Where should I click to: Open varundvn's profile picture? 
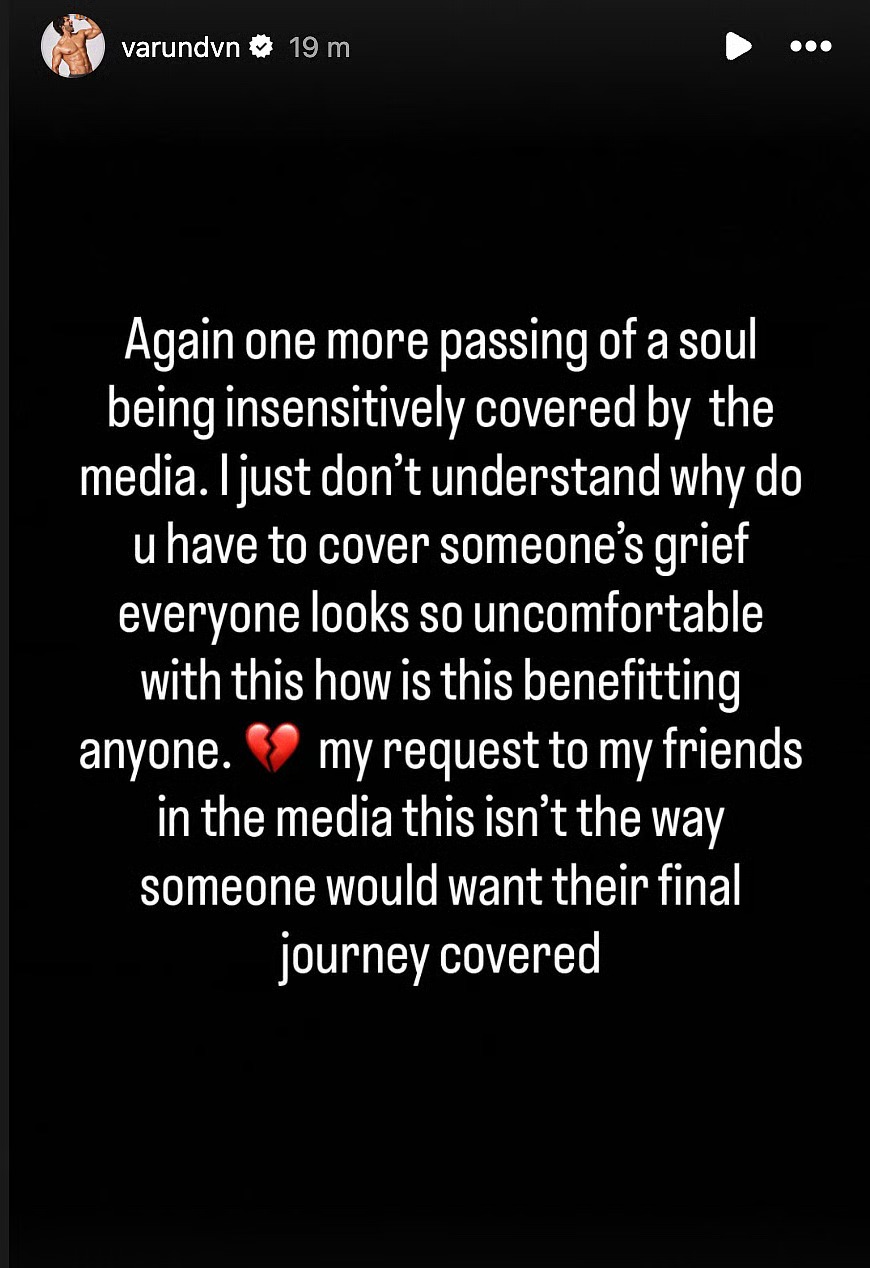tap(72, 47)
